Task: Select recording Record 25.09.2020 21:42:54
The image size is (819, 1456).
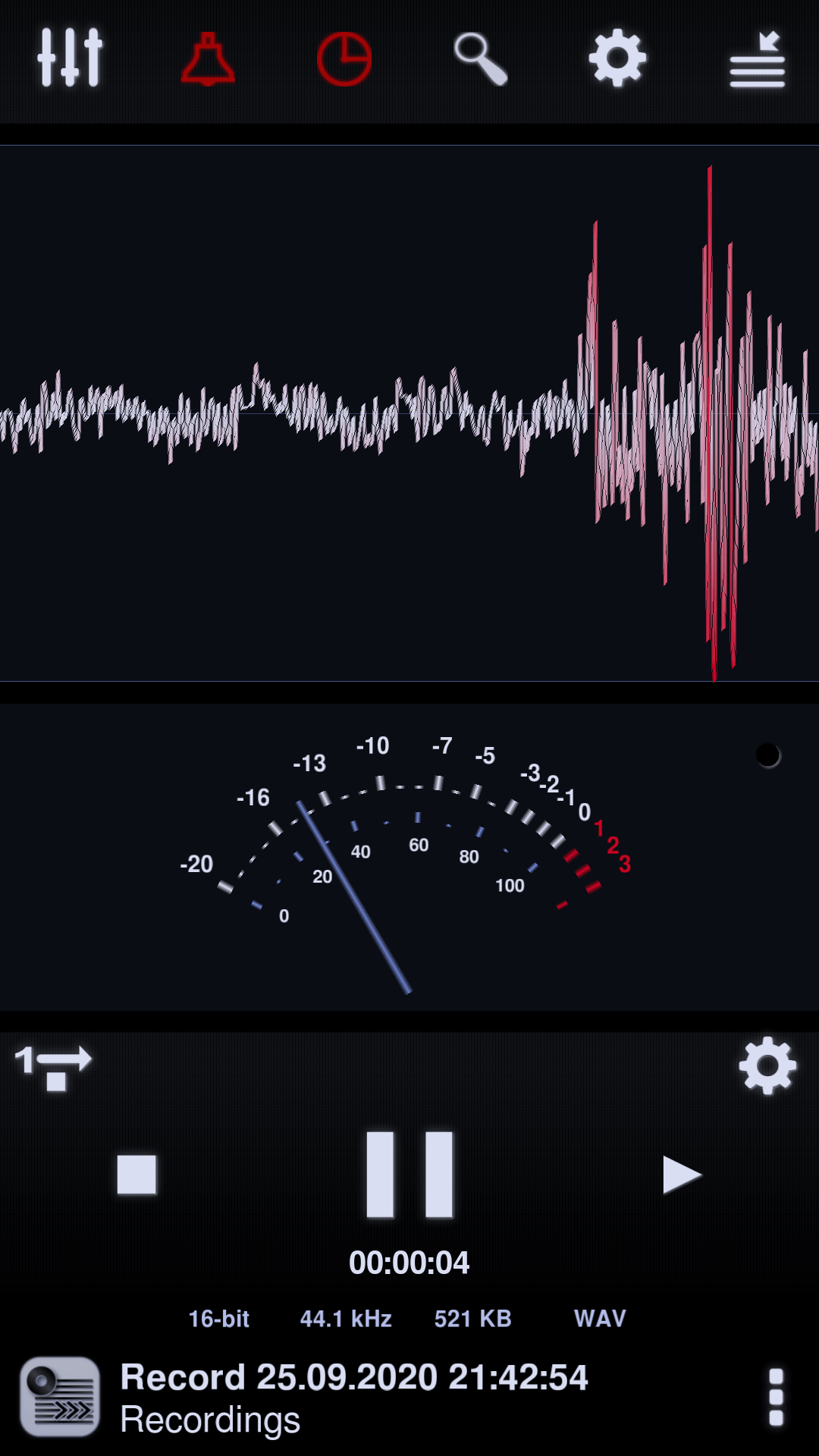Action: [356, 1376]
